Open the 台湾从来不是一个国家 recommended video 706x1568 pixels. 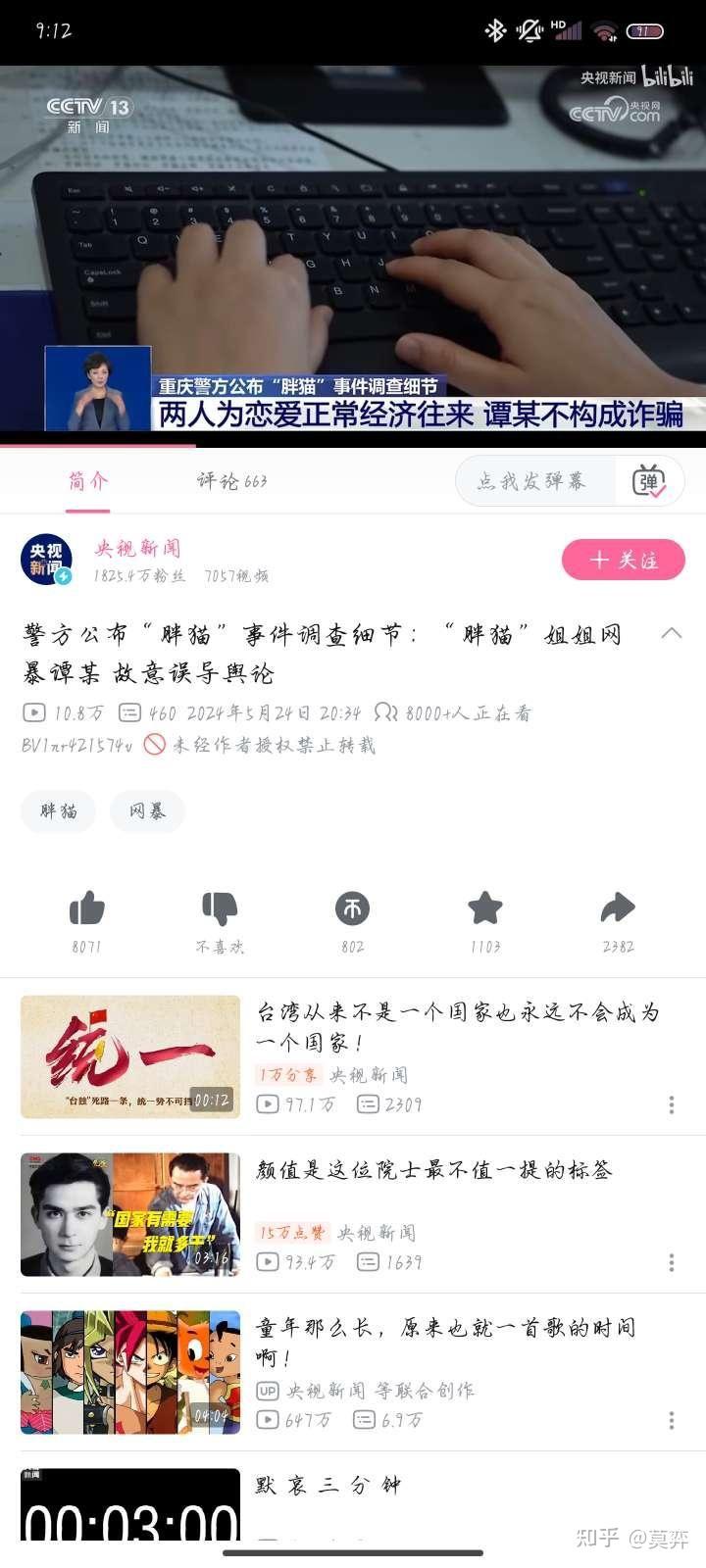point(456,1027)
